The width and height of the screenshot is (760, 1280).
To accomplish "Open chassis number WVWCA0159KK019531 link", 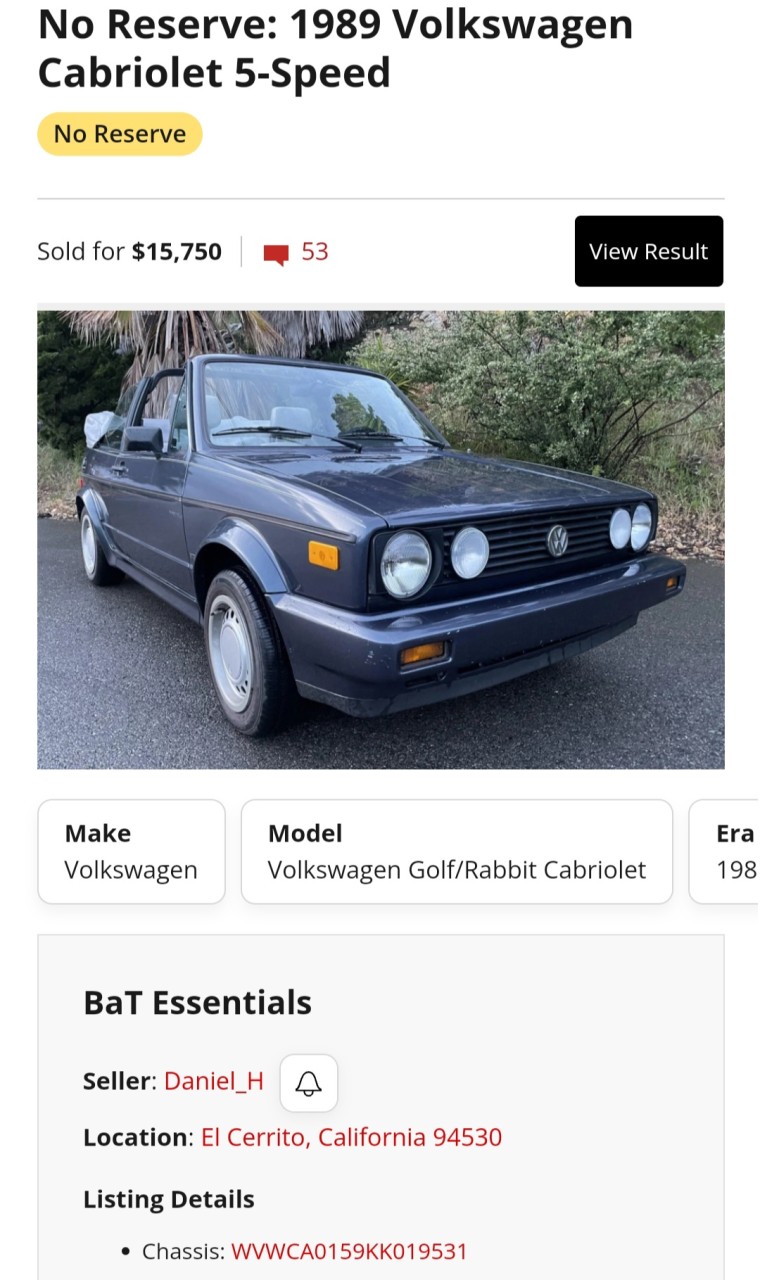I will click(349, 1251).
